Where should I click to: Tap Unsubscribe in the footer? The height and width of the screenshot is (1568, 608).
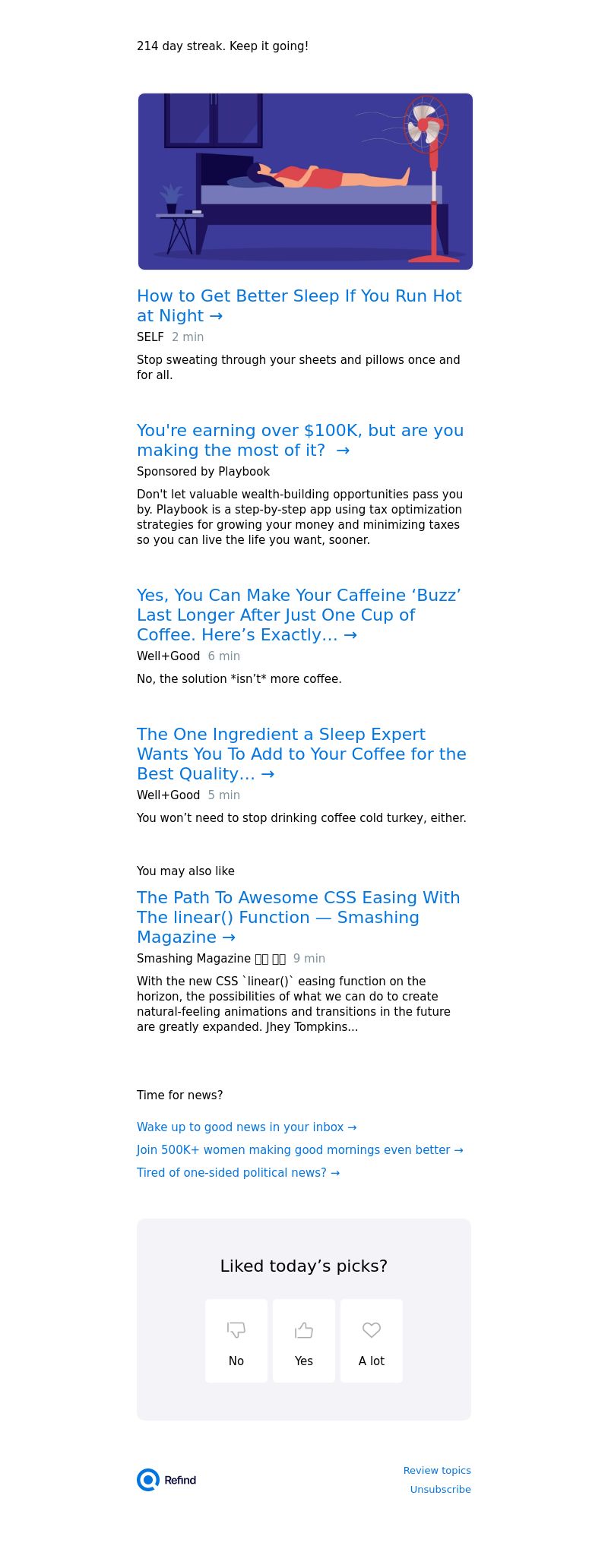pyautogui.click(x=440, y=1490)
